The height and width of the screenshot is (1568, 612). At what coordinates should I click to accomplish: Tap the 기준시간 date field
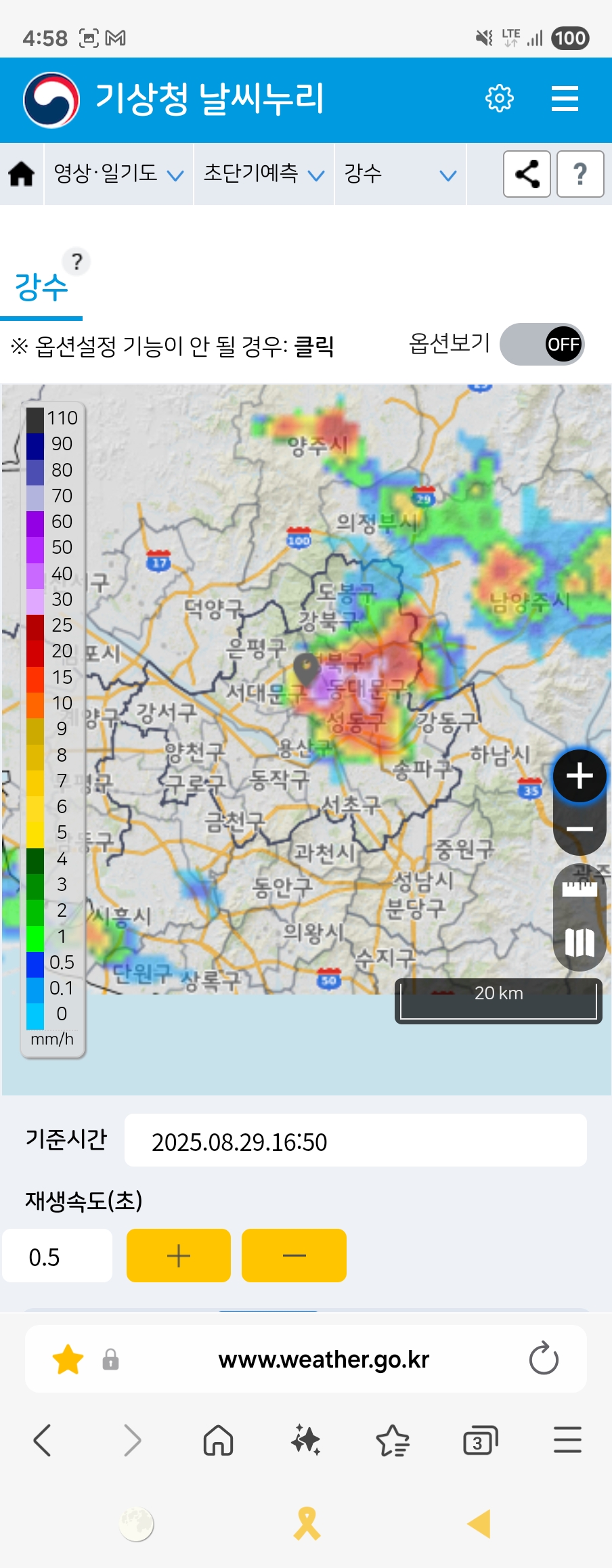coord(355,1141)
